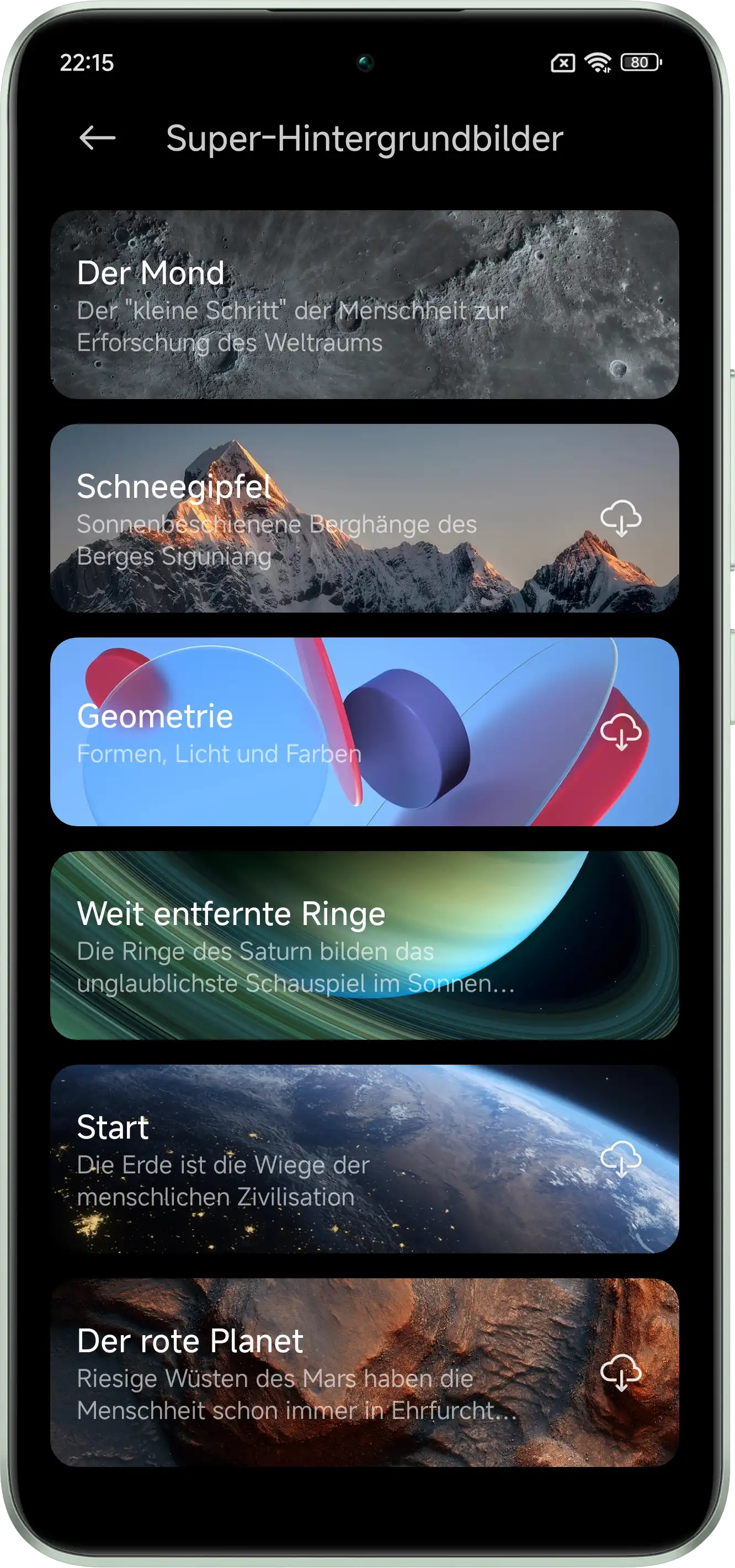This screenshot has height=1568, width=735.
Task: Download the Geometrie wallpaper
Action: click(x=621, y=732)
